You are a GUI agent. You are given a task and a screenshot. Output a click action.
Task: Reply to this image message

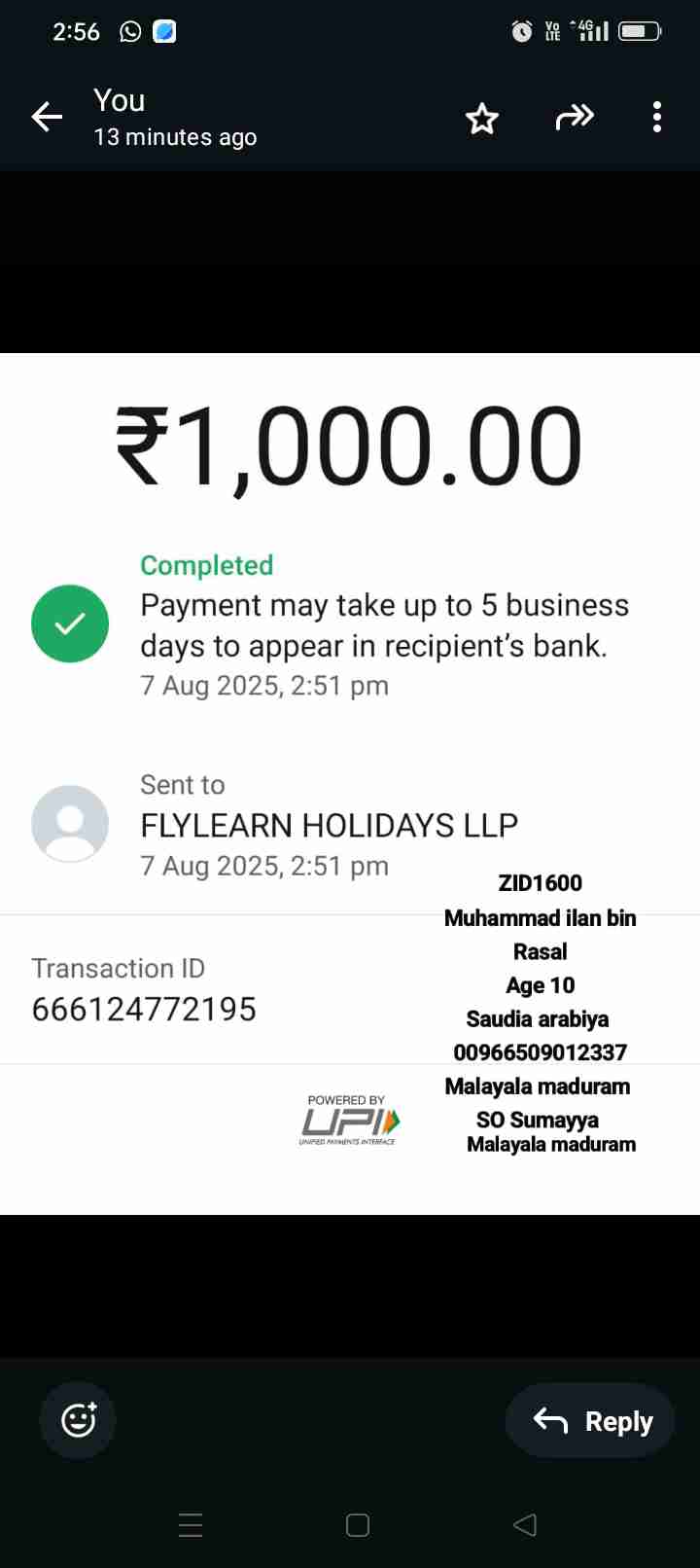click(591, 1420)
